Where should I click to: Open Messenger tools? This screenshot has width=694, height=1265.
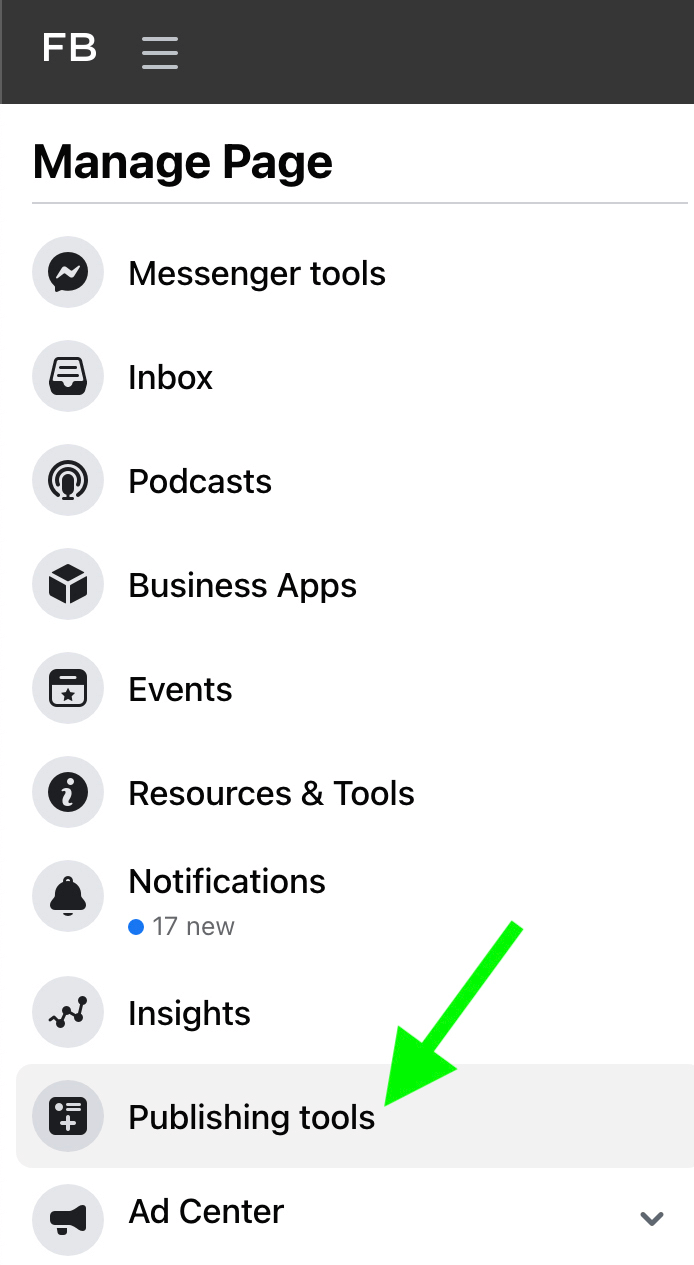(256, 273)
